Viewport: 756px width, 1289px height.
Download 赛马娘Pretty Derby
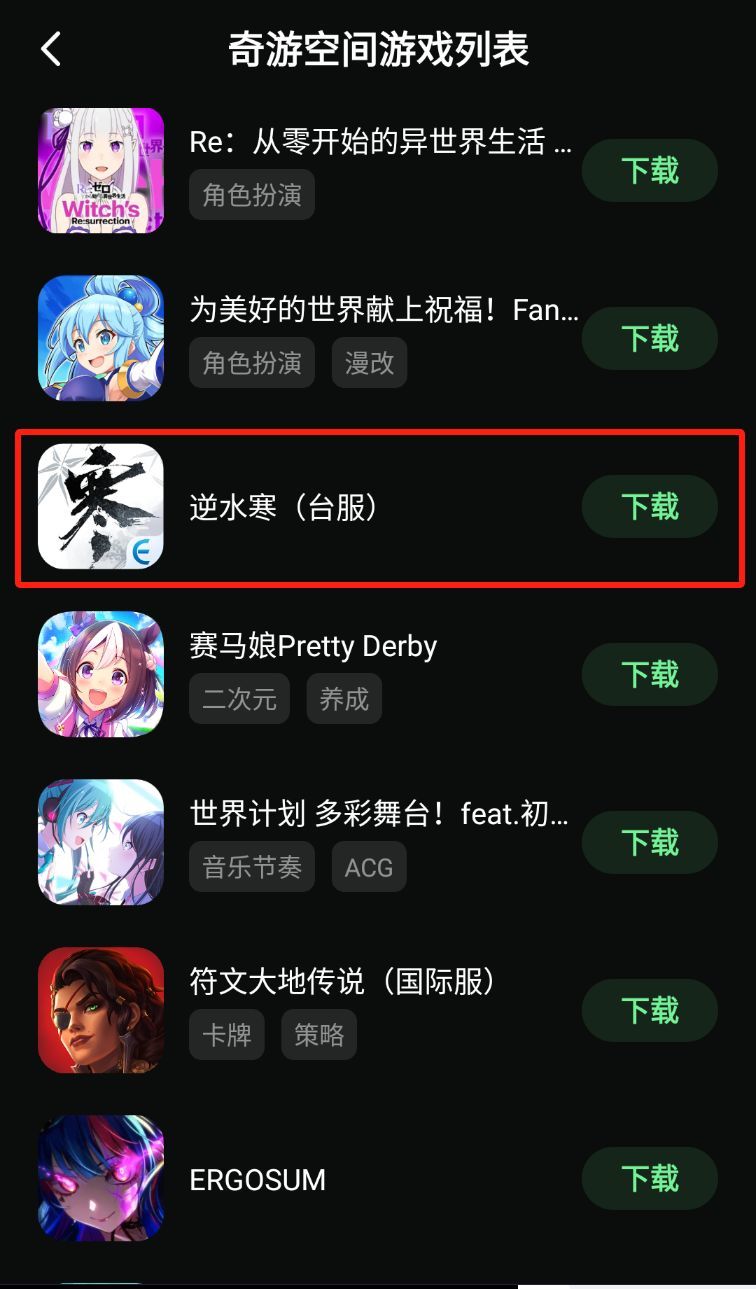click(x=649, y=674)
